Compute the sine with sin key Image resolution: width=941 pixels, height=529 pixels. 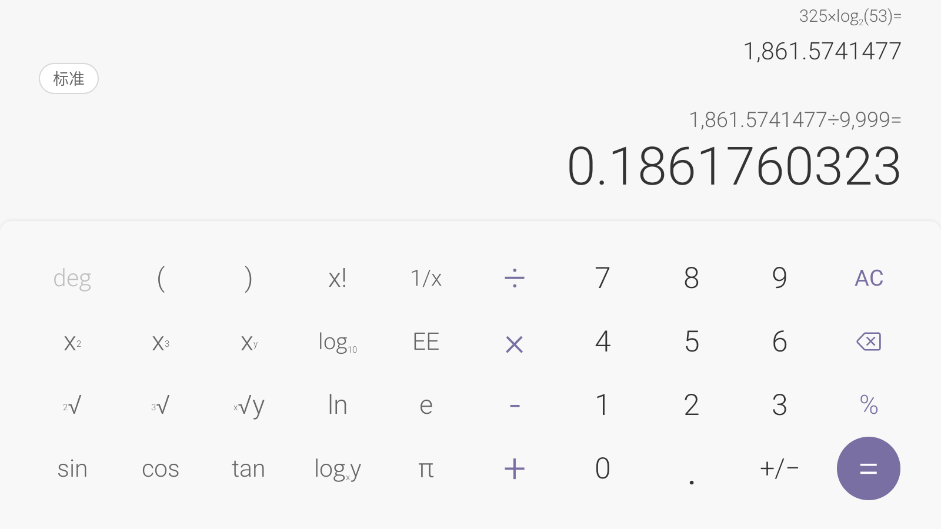click(72, 468)
